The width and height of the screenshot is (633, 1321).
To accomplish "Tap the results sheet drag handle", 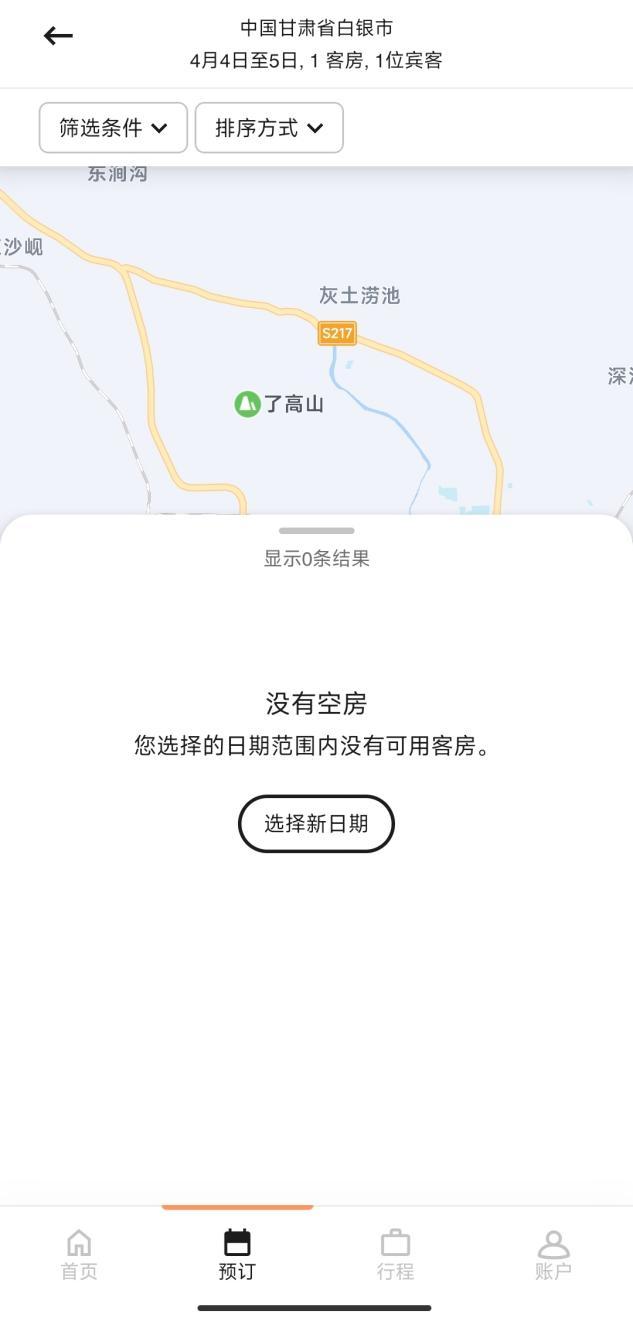I will coord(316,531).
